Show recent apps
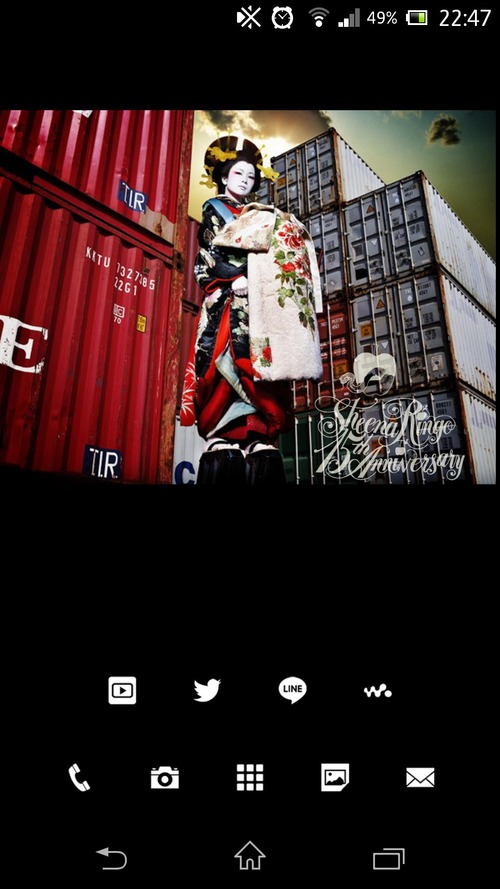This screenshot has height=889, width=500. 389,858
